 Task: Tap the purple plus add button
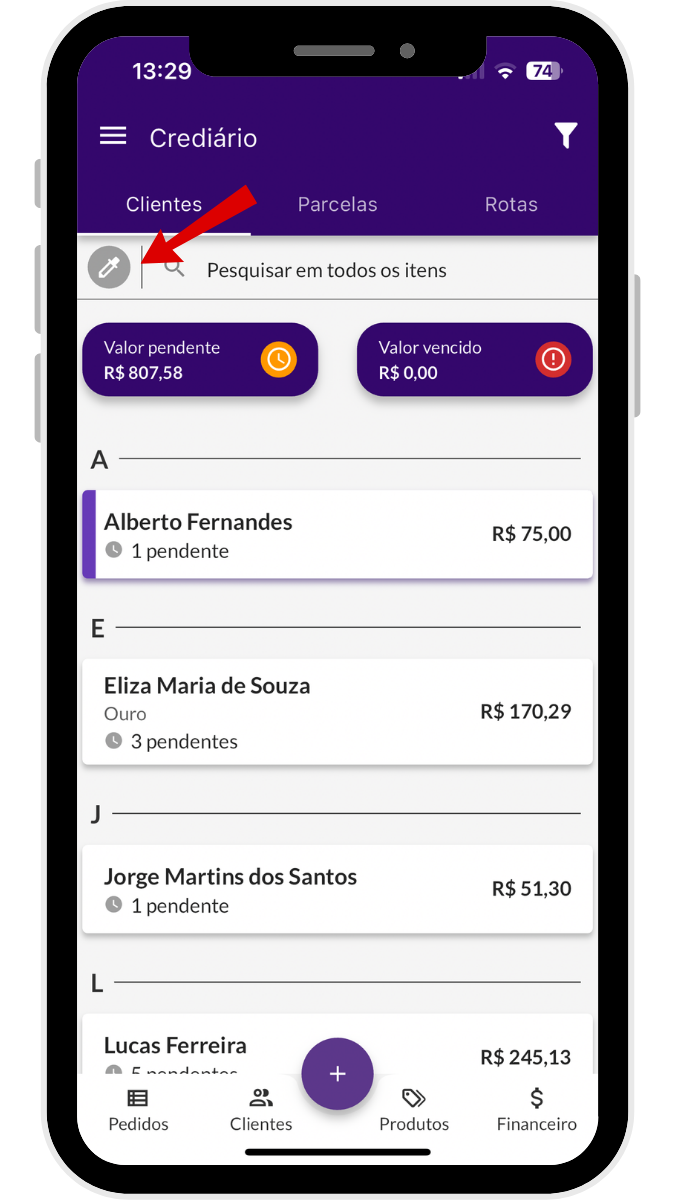[x=337, y=1073]
